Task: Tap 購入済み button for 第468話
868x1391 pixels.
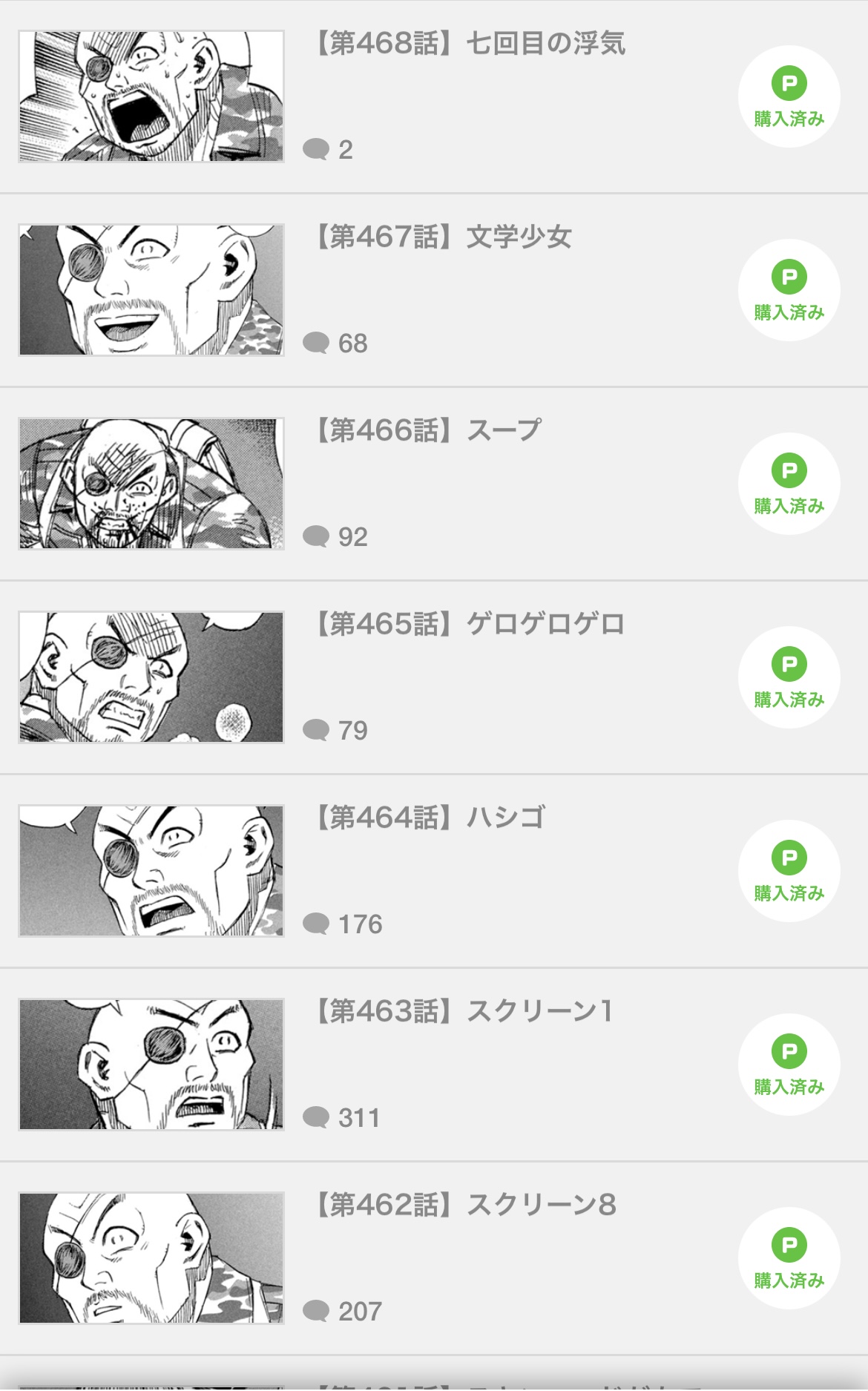Action: [789, 97]
